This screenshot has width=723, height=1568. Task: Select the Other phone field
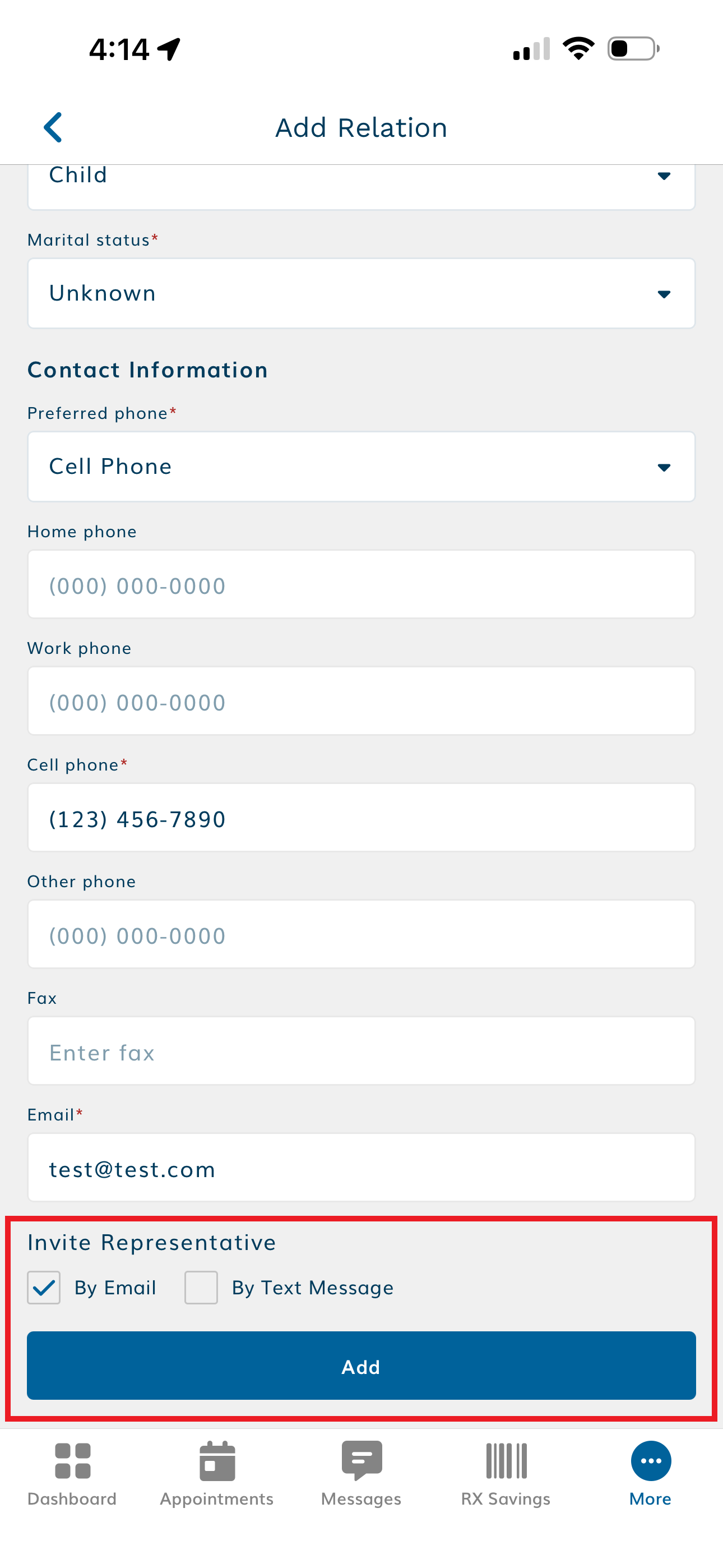coord(361,934)
